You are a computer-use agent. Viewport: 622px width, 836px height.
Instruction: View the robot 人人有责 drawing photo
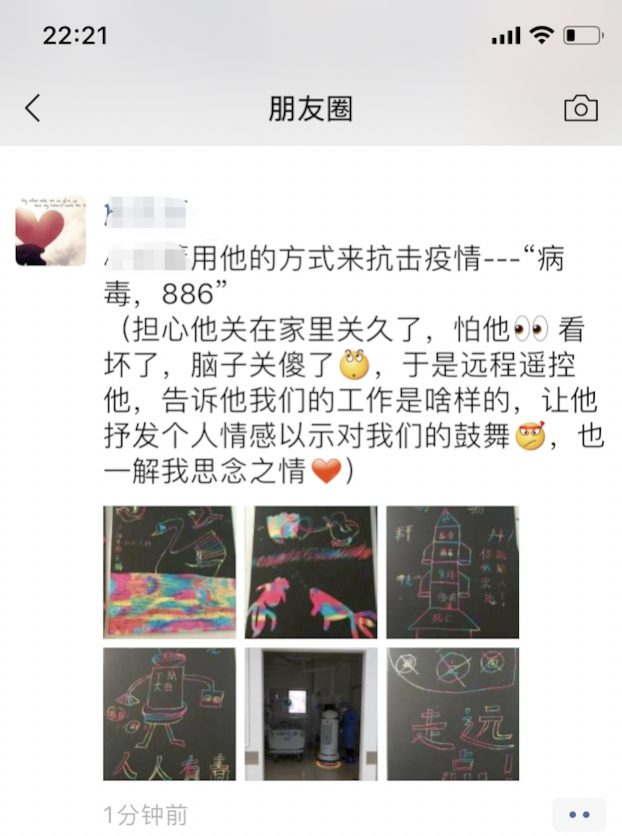pos(169,713)
